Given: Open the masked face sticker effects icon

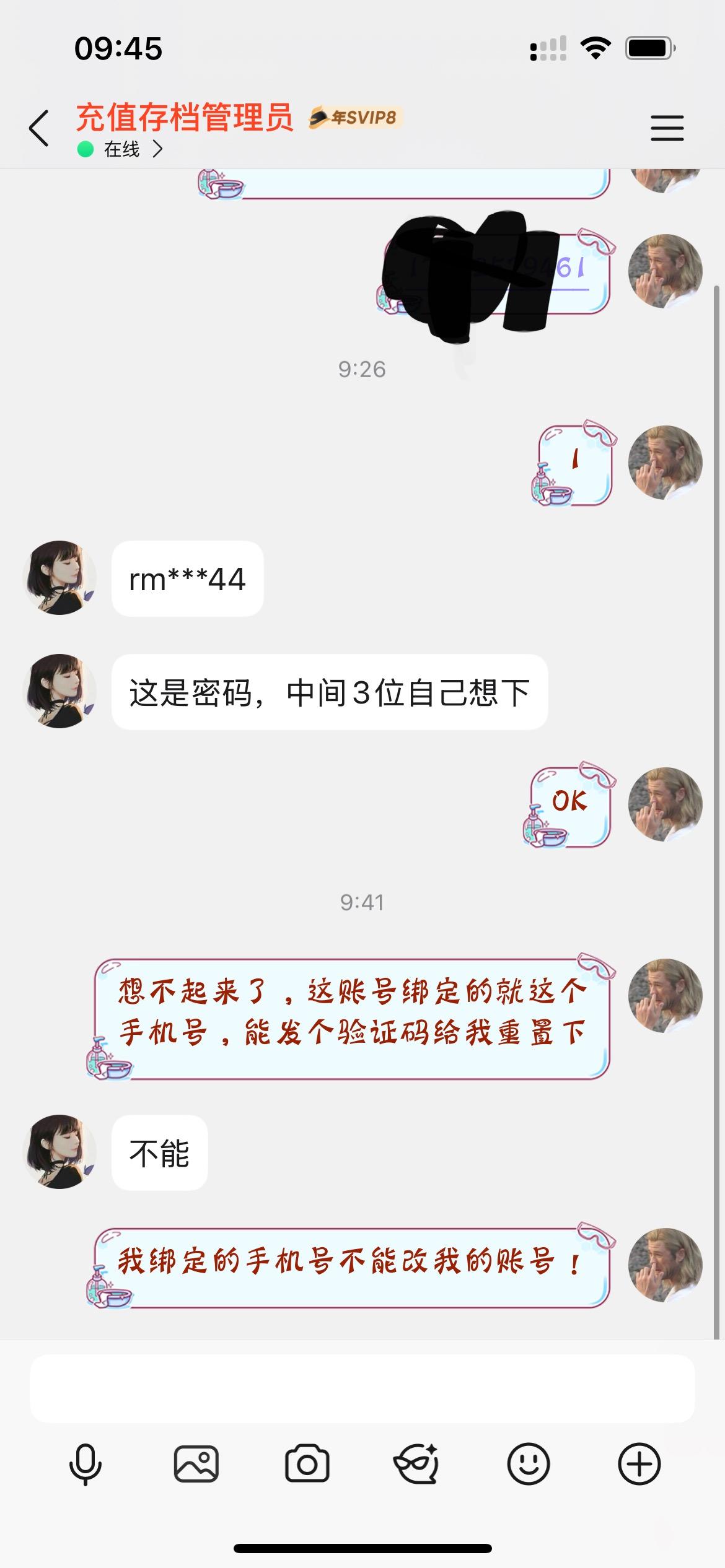Looking at the screenshot, I should coord(416,1464).
